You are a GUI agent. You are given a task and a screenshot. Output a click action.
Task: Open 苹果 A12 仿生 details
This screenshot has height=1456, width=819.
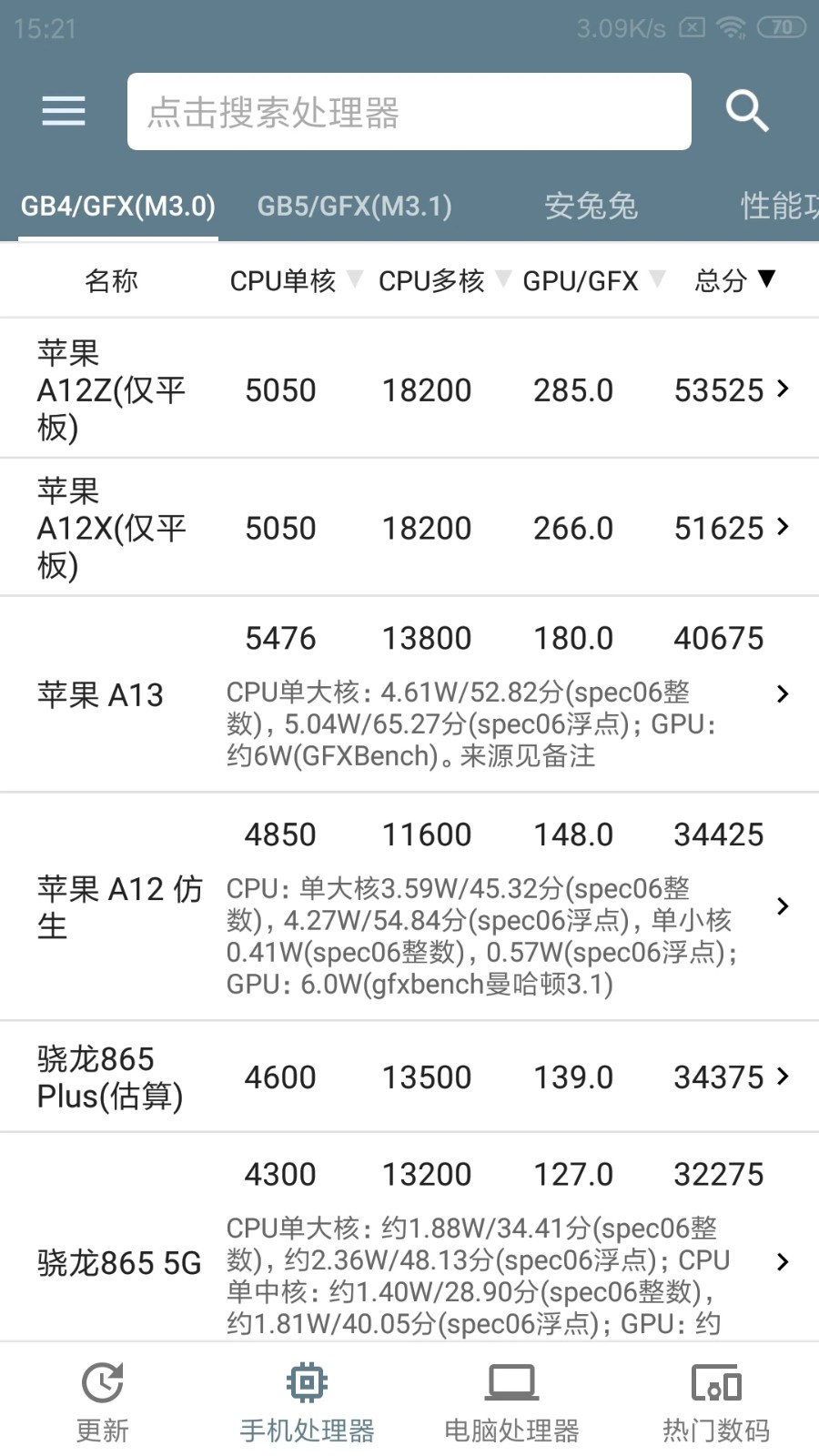click(x=409, y=906)
